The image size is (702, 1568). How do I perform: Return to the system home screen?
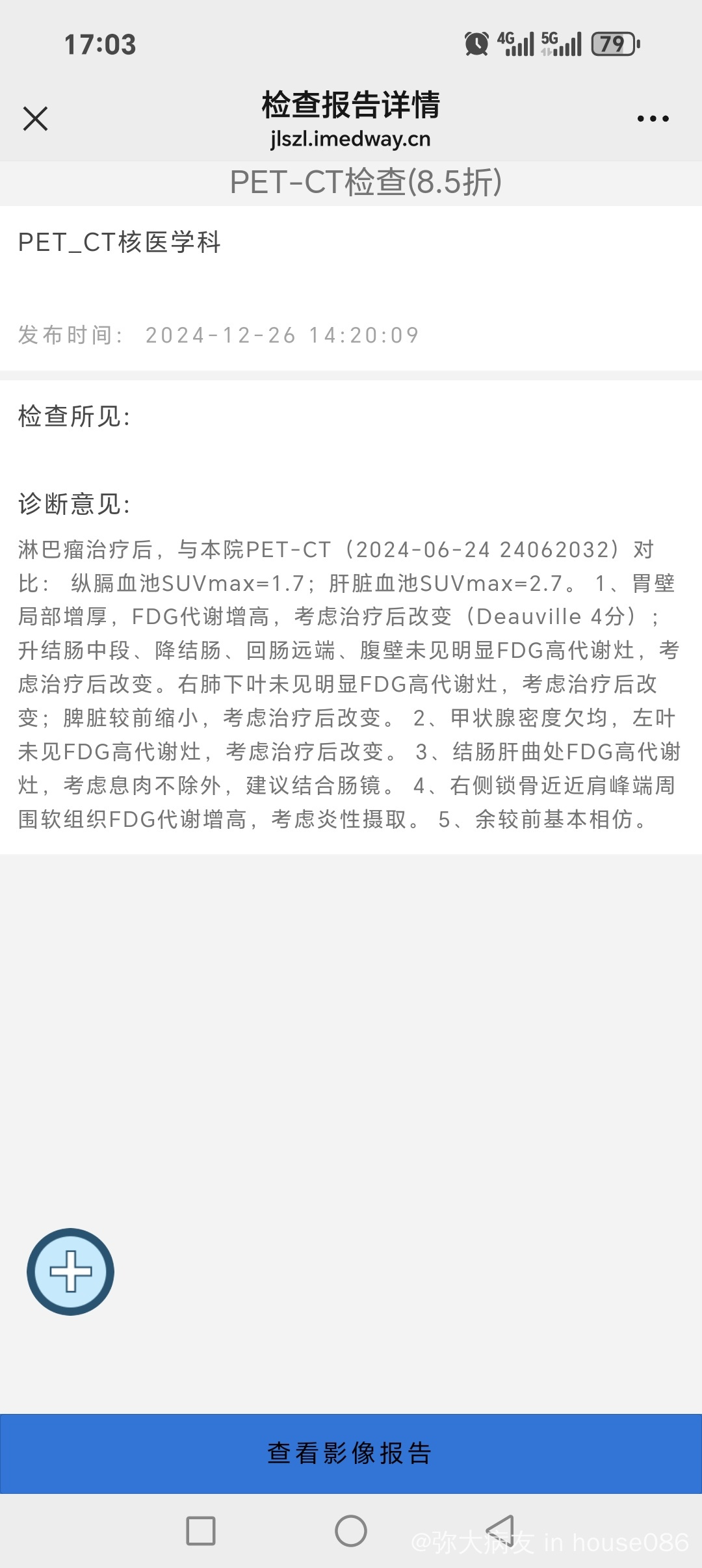pos(351,1531)
